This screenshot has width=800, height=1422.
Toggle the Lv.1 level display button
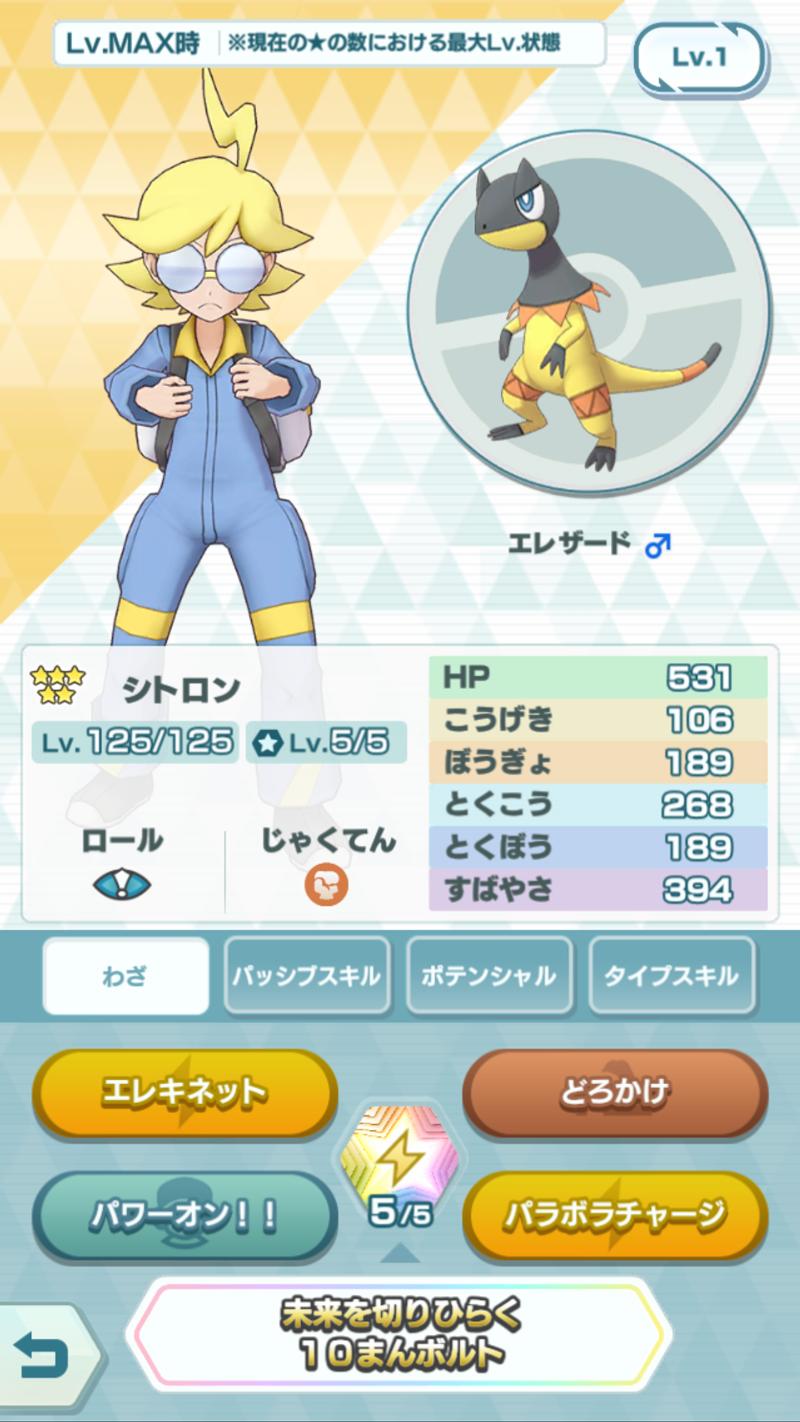click(x=699, y=58)
